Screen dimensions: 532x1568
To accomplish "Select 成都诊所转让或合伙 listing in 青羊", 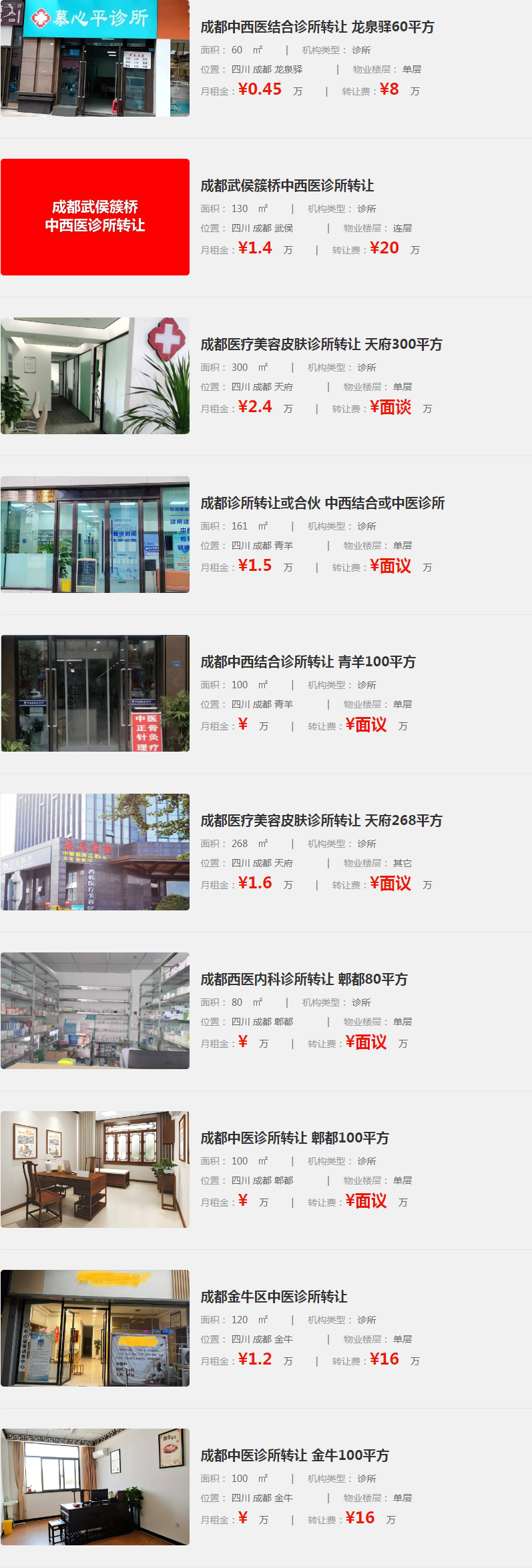I will tap(322, 503).
